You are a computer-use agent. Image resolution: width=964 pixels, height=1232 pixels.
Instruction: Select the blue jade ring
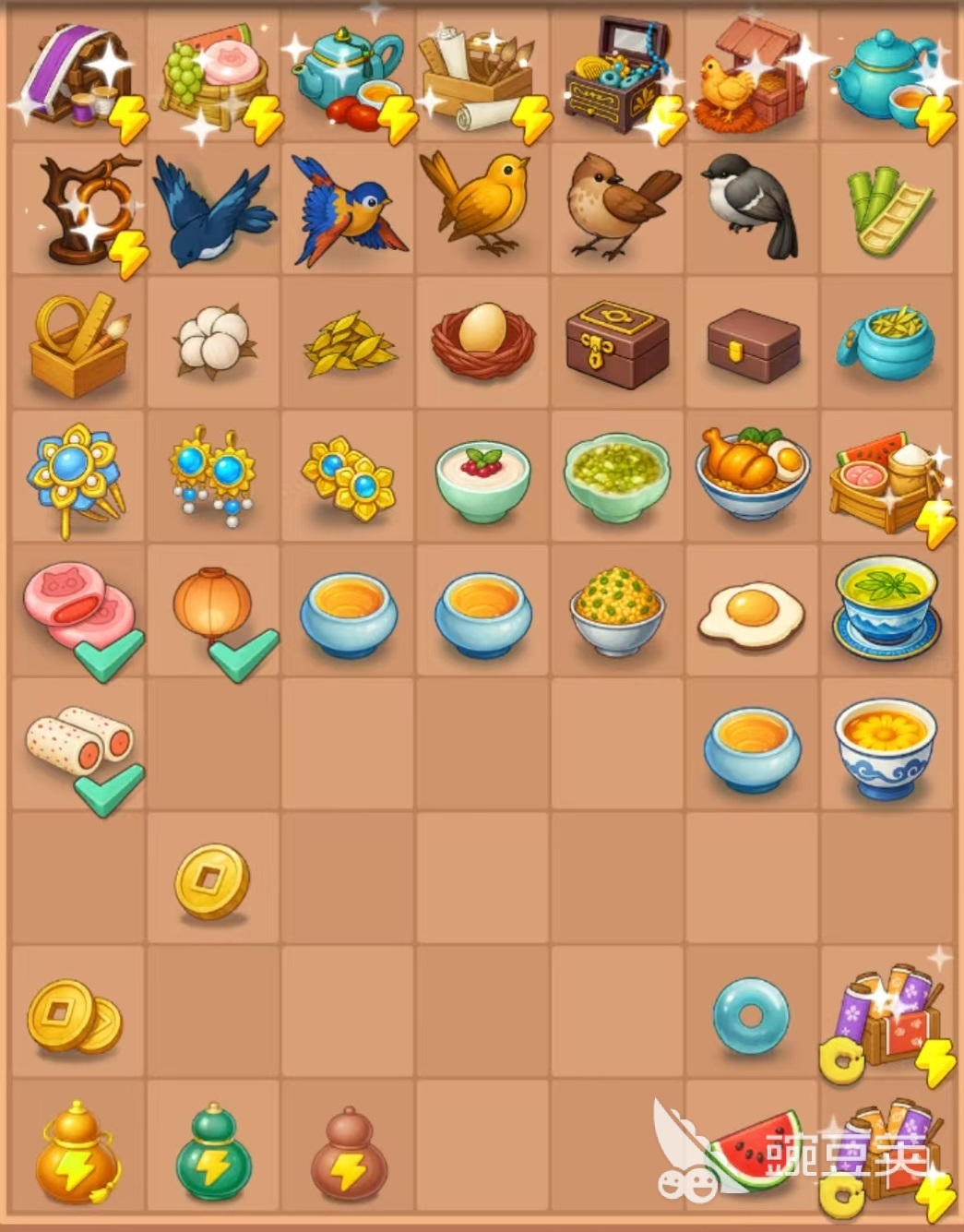tap(751, 1015)
